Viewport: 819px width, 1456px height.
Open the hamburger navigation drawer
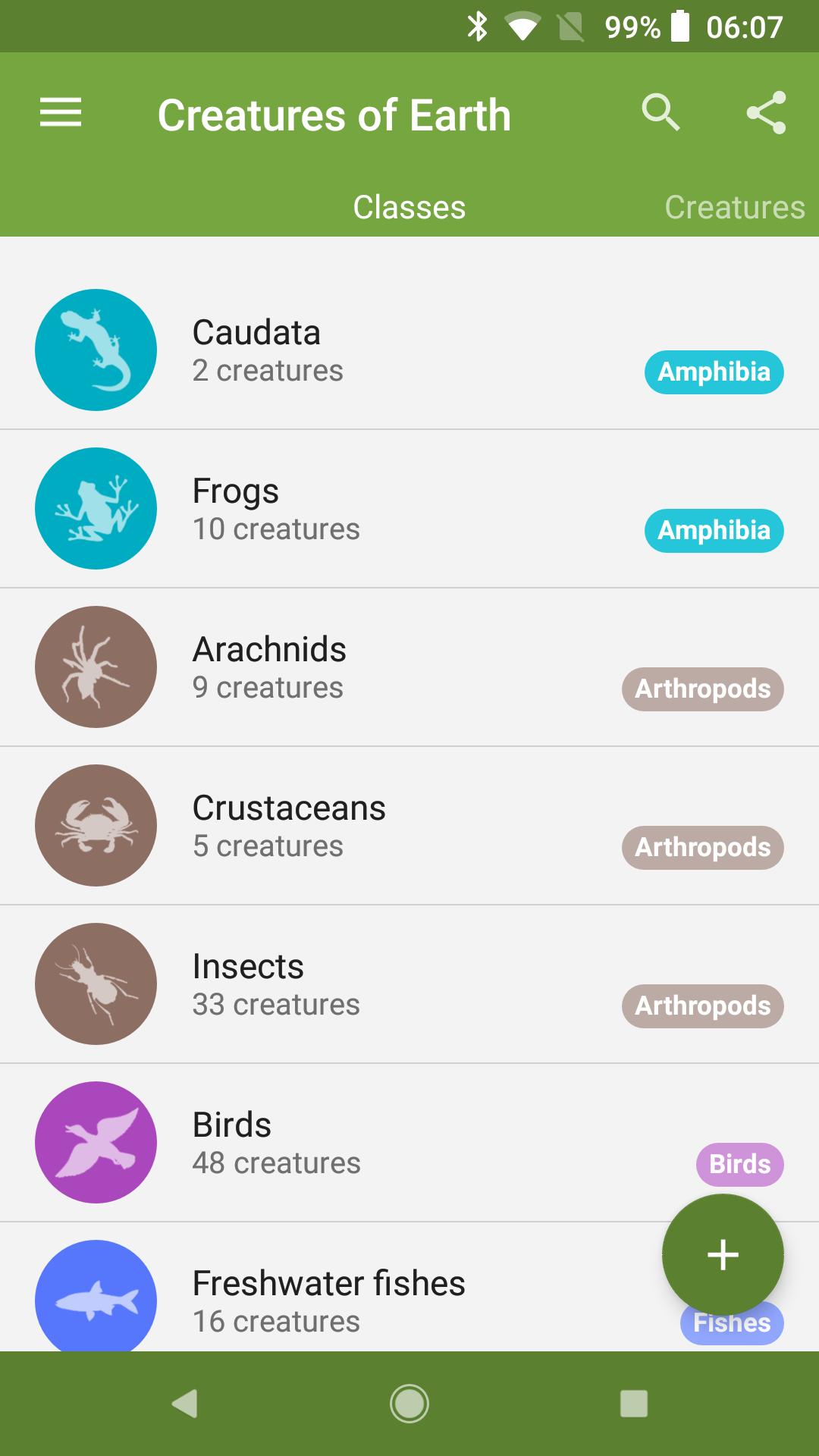61,114
